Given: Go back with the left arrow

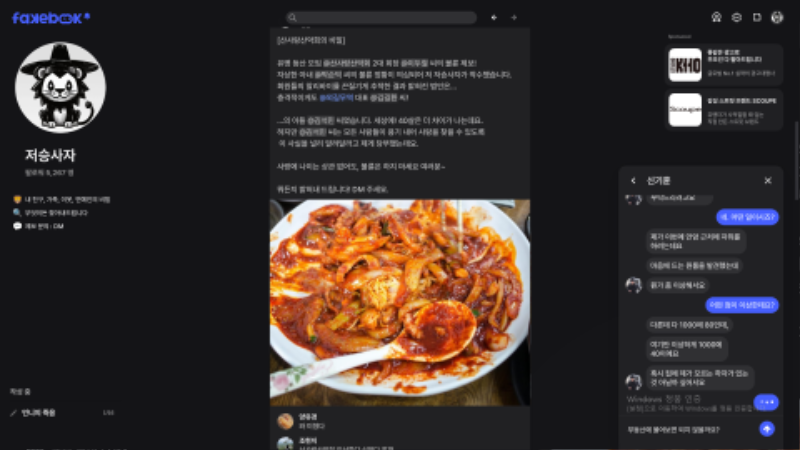Looking at the screenshot, I should 494,17.
